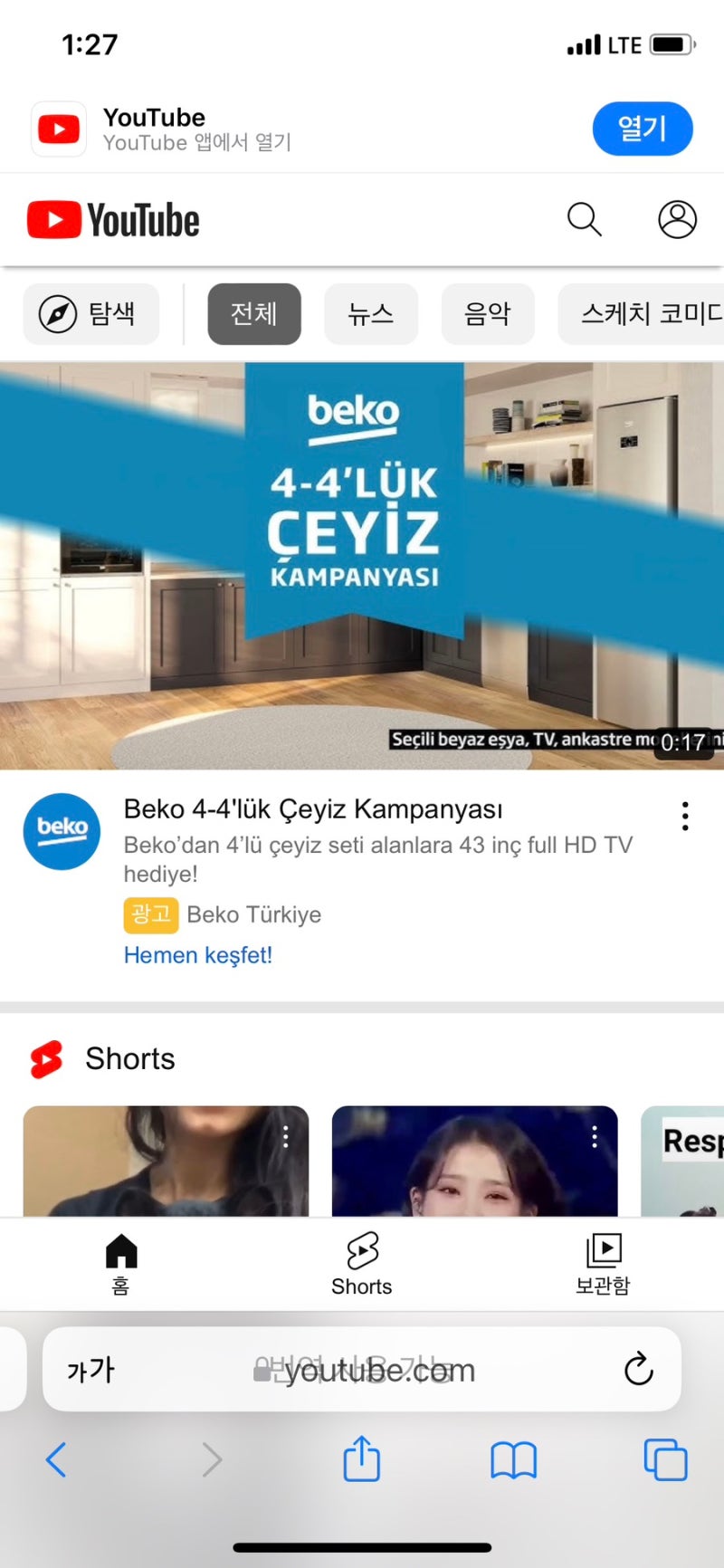Play the Beko Çeyiz Kampanyası video
Screen dimensions: 724x1568
point(362,566)
